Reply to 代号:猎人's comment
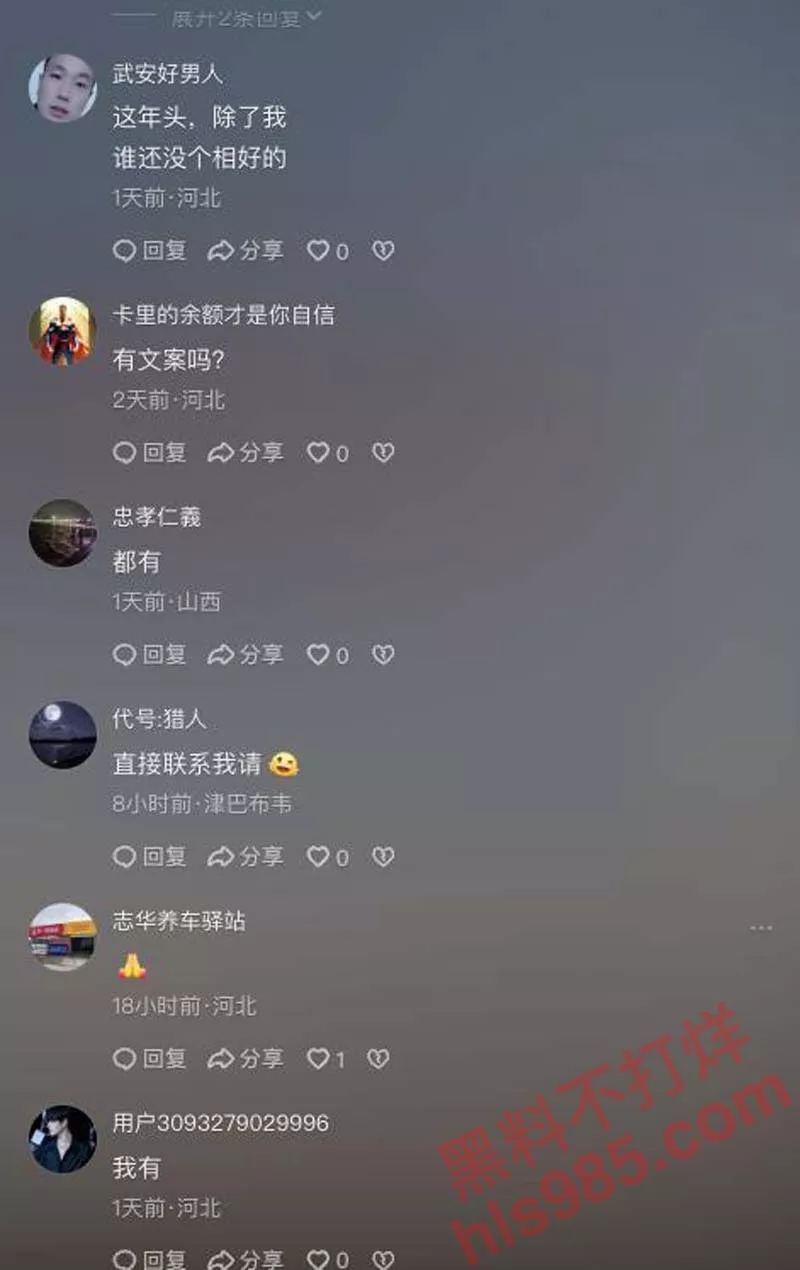 150,857
